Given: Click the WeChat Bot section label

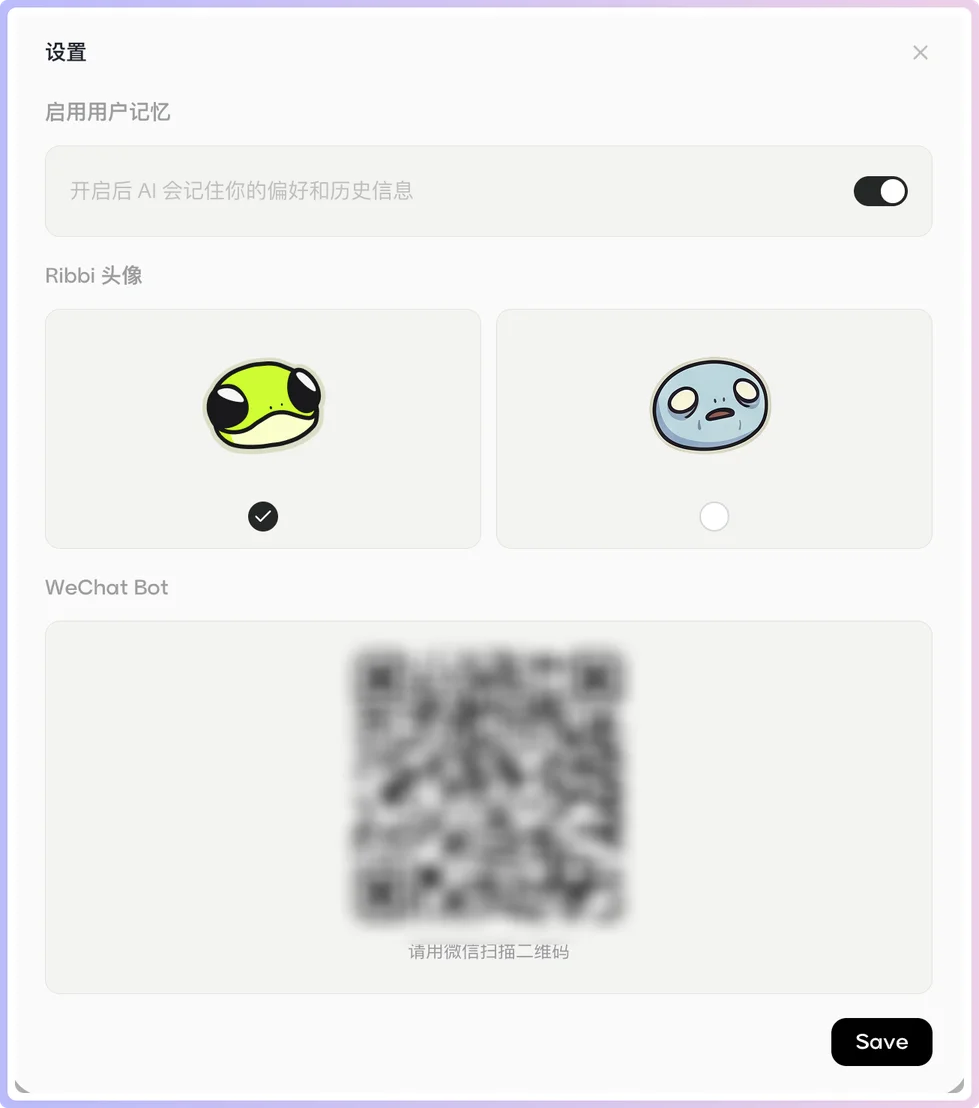Looking at the screenshot, I should point(106,587).
